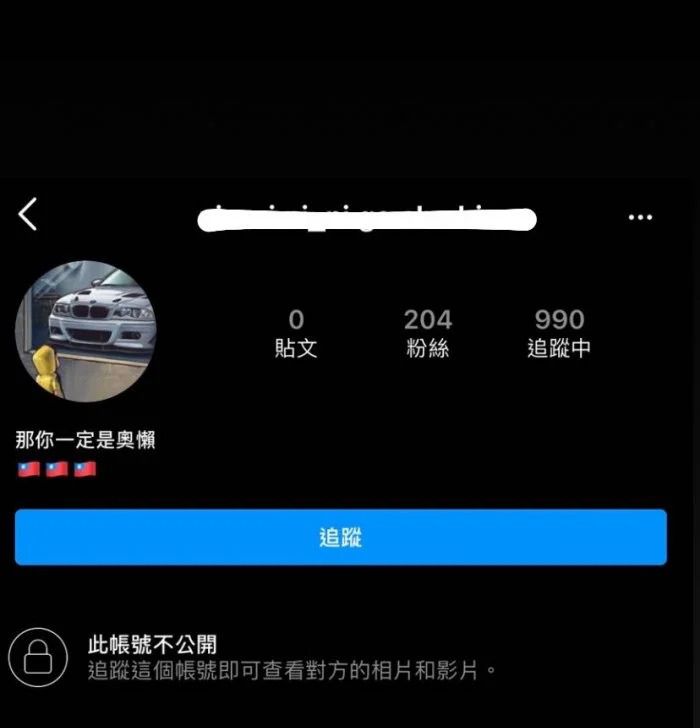Screen dimensions: 700x728
Task: Tap the blue 追蹤 follow button
Action: 340,537
